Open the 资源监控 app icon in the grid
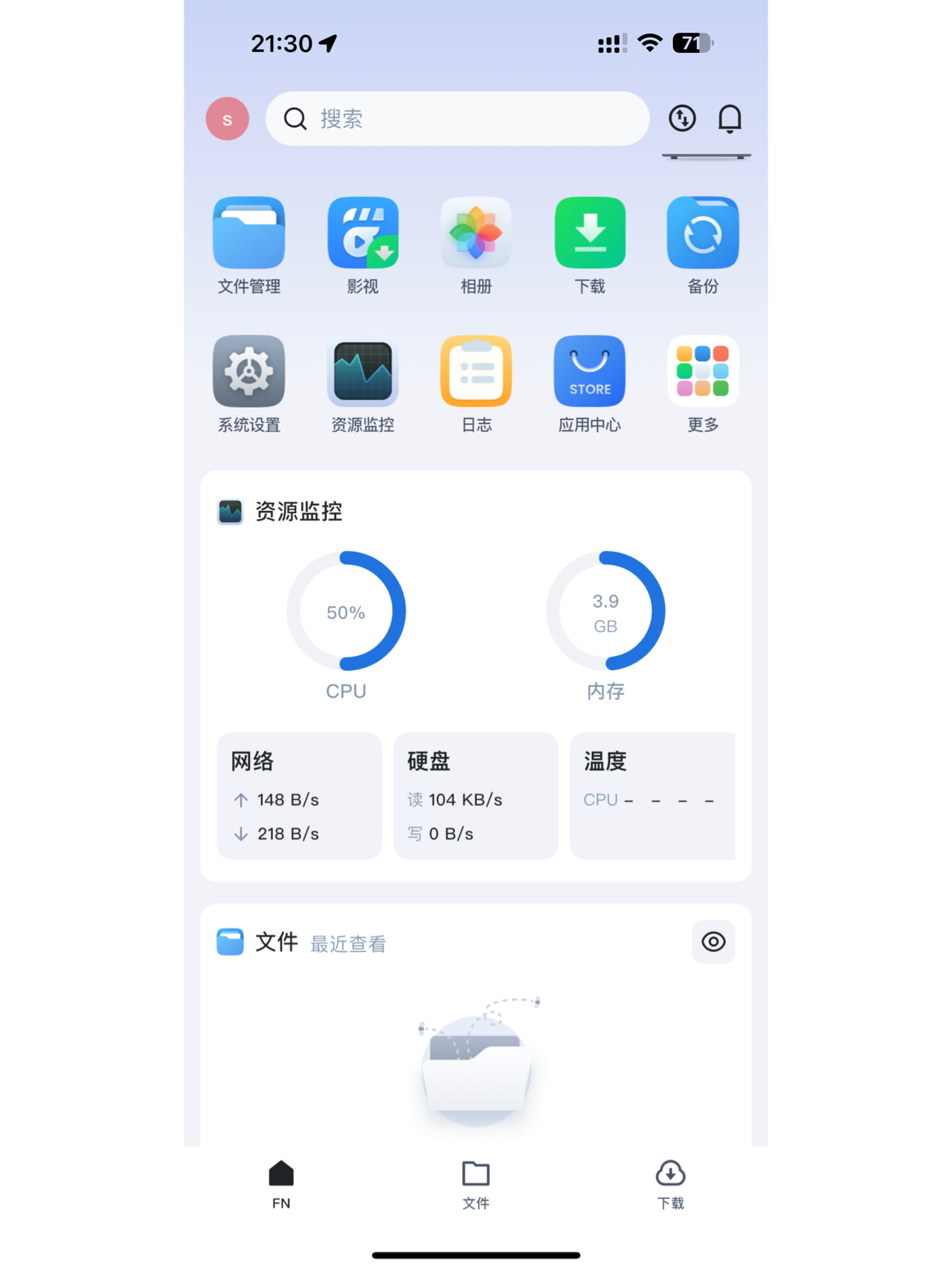 [x=362, y=372]
